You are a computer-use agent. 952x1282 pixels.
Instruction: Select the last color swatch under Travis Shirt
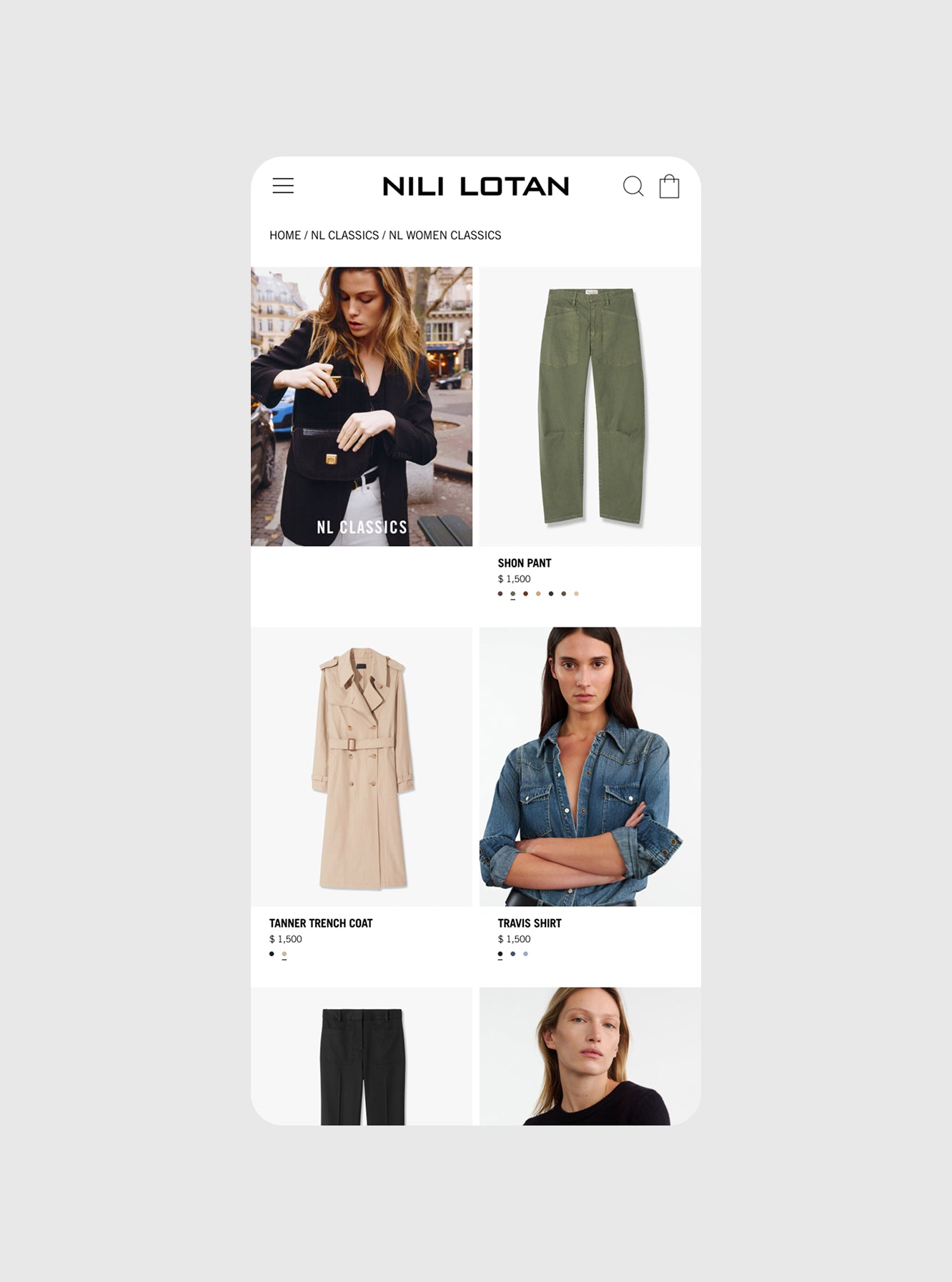coord(526,954)
